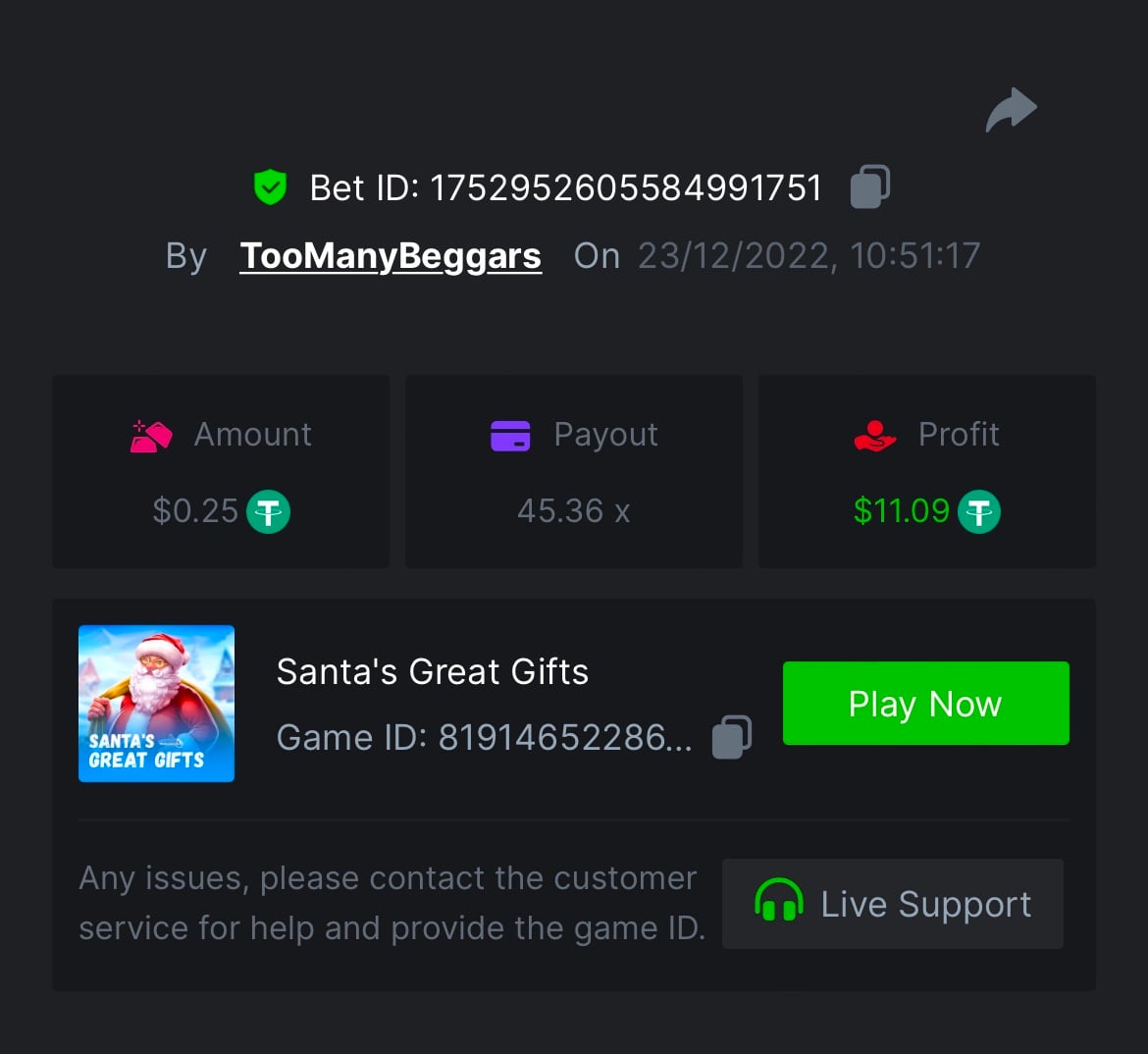Open Santa's Great Gifts game thumbnail
The height and width of the screenshot is (1054, 1148).
pos(157,704)
